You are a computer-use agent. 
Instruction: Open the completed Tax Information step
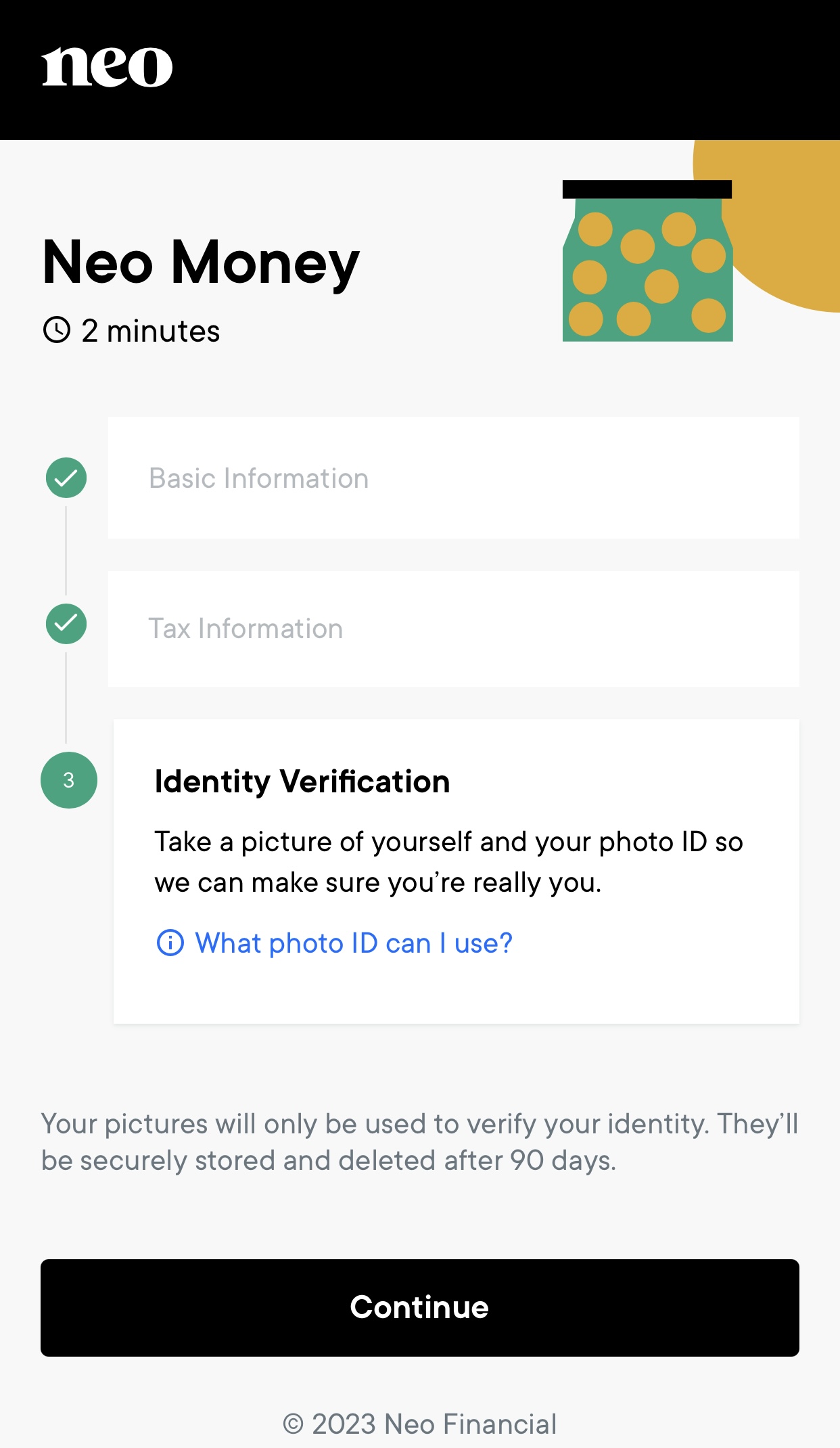[453, 629]
